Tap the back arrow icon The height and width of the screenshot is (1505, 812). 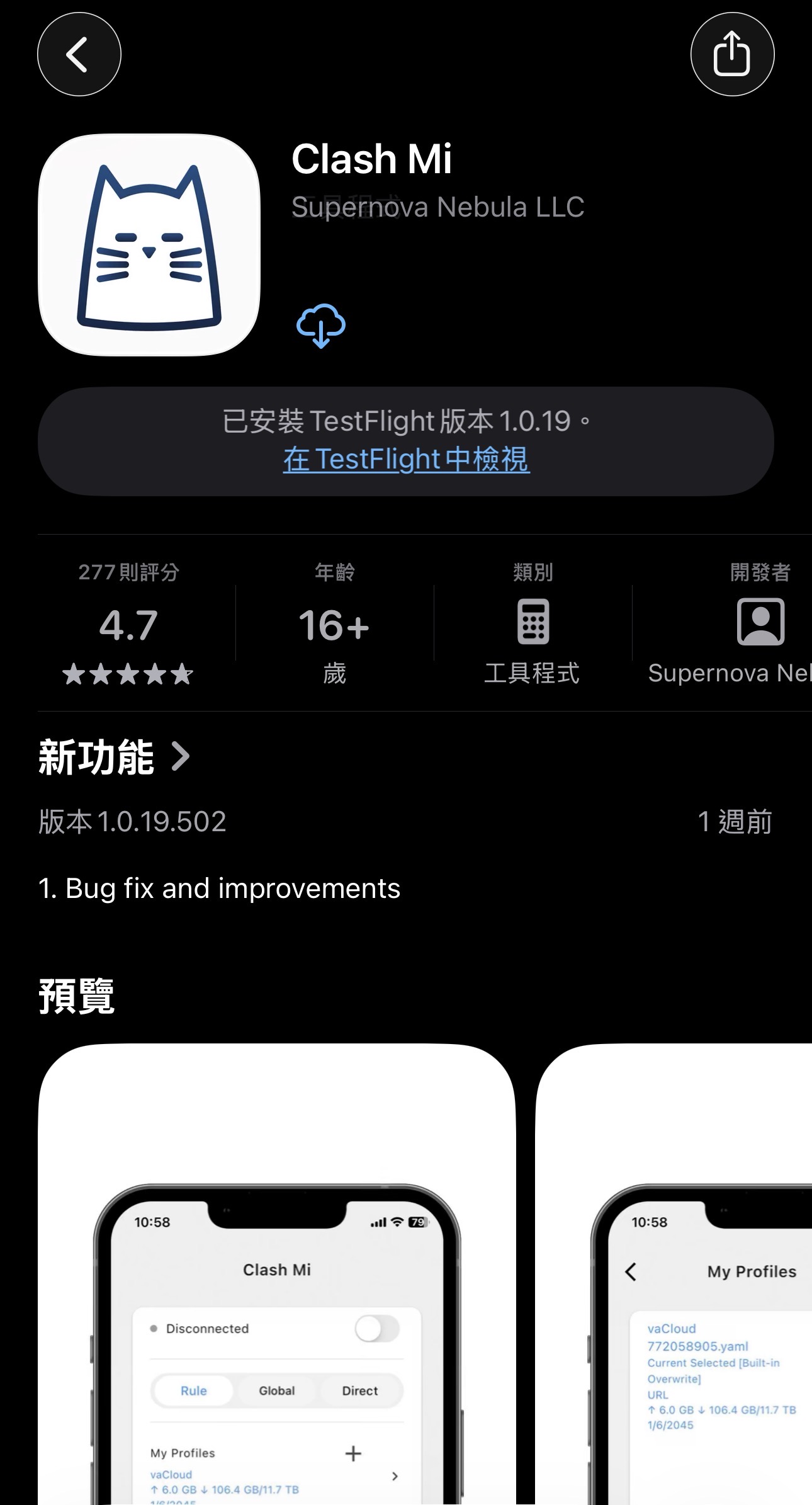[79, 54]
